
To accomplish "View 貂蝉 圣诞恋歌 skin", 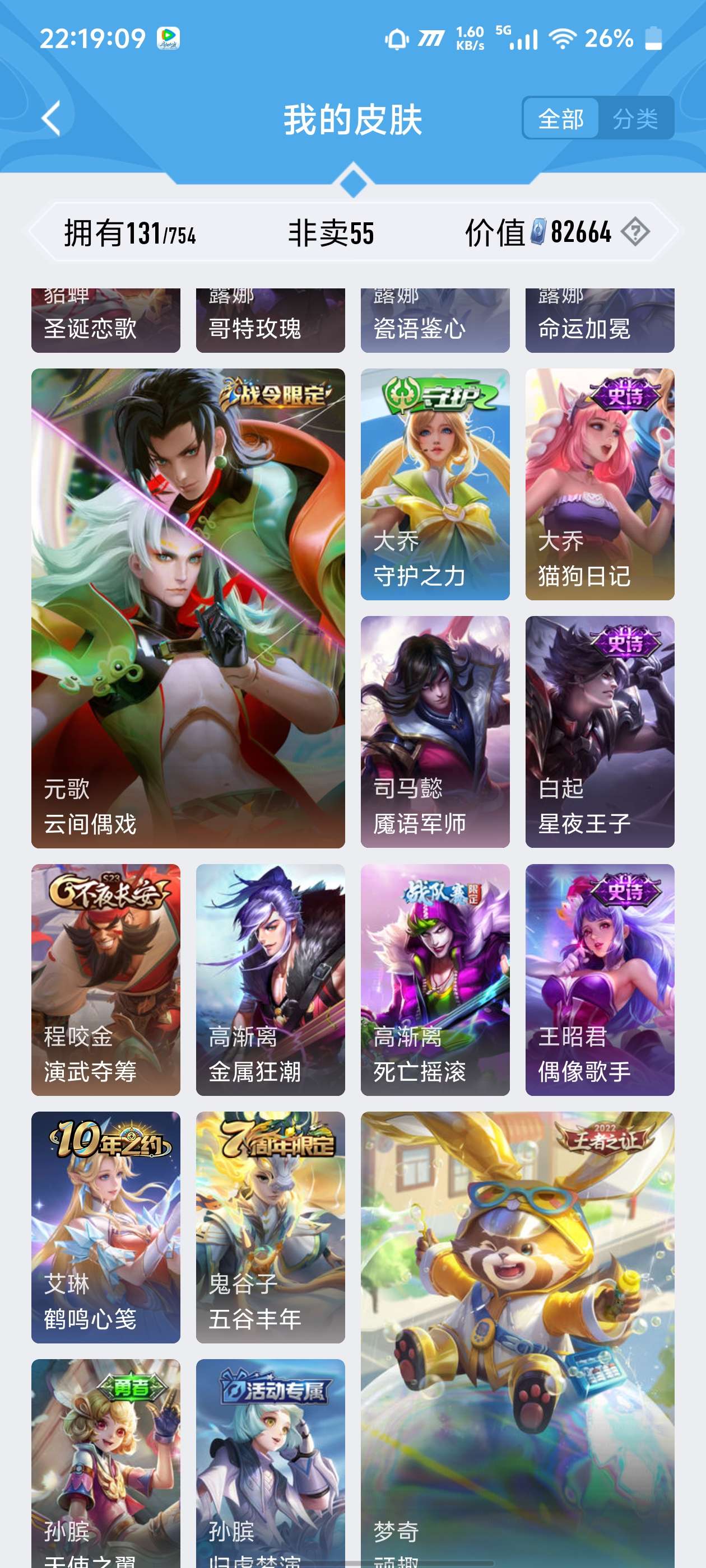I will pos(105,320).
